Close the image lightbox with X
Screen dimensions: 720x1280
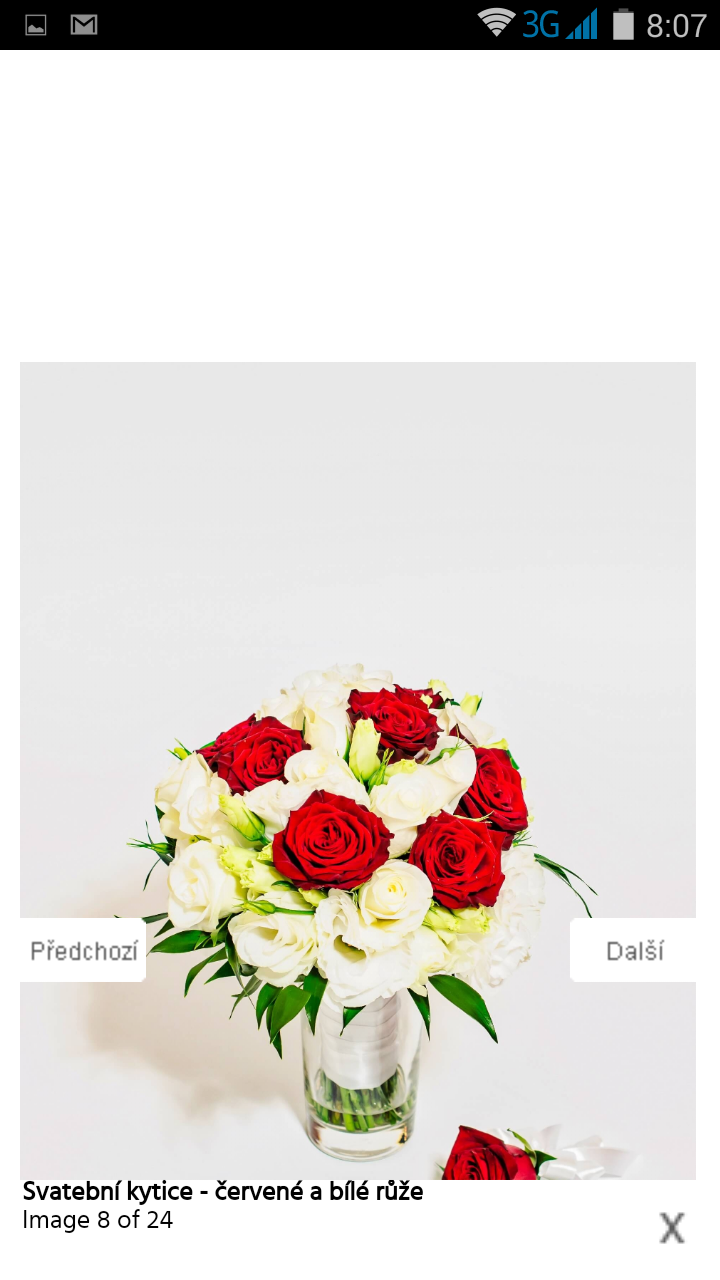(x=672, y=1227)
